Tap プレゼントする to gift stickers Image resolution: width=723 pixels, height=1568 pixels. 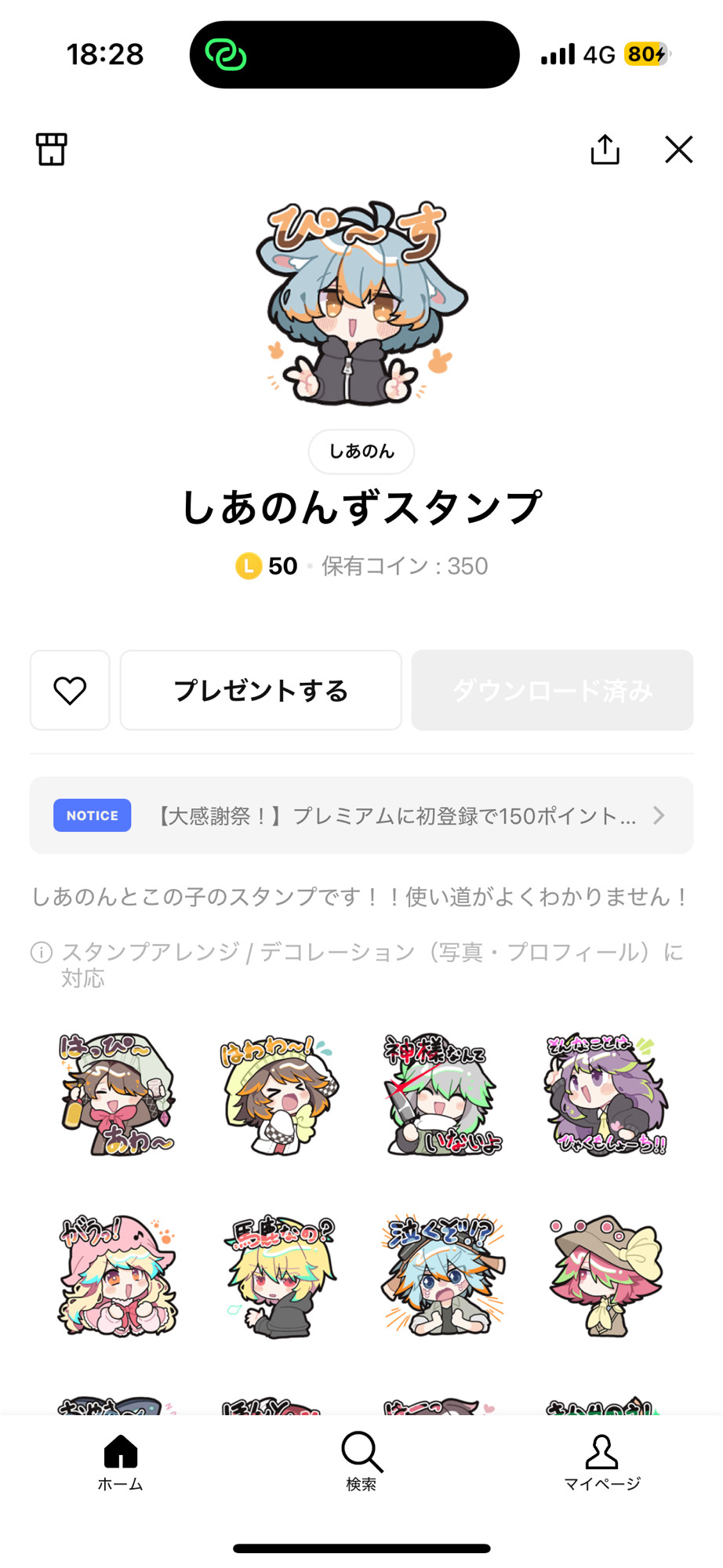[x=260, y=690]
